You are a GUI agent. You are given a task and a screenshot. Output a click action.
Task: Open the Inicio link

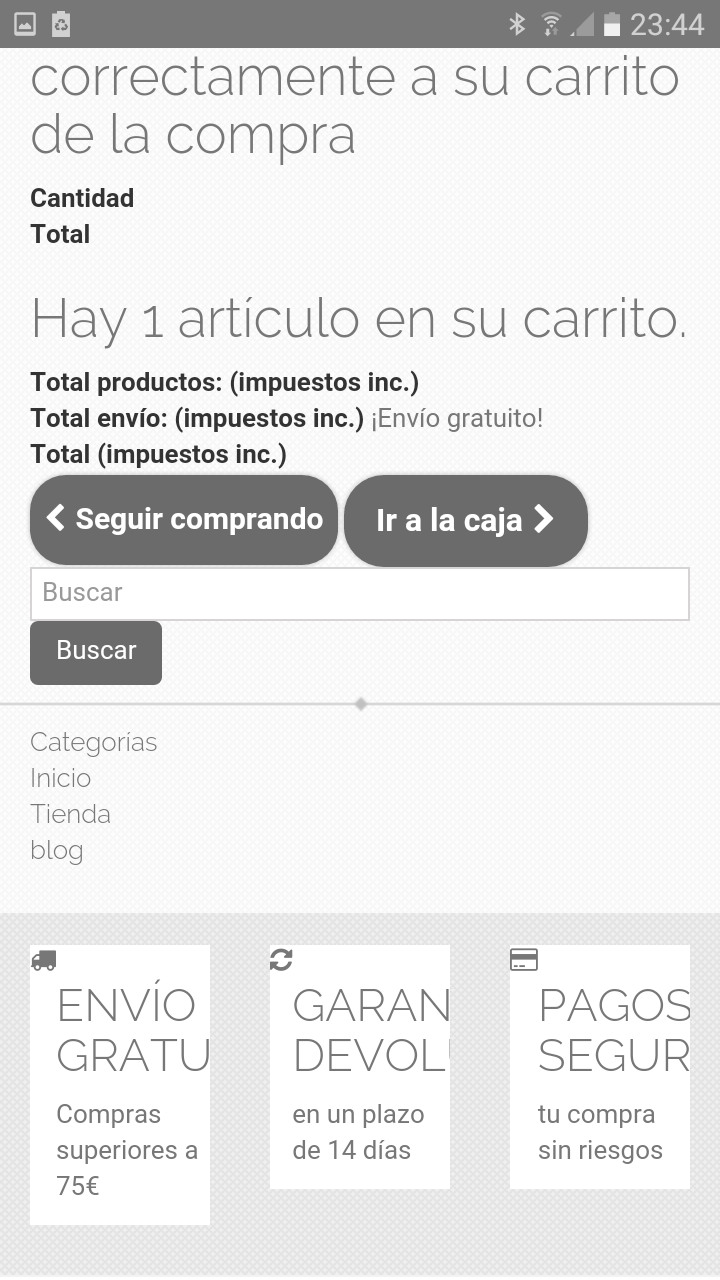tap(61, 778)
